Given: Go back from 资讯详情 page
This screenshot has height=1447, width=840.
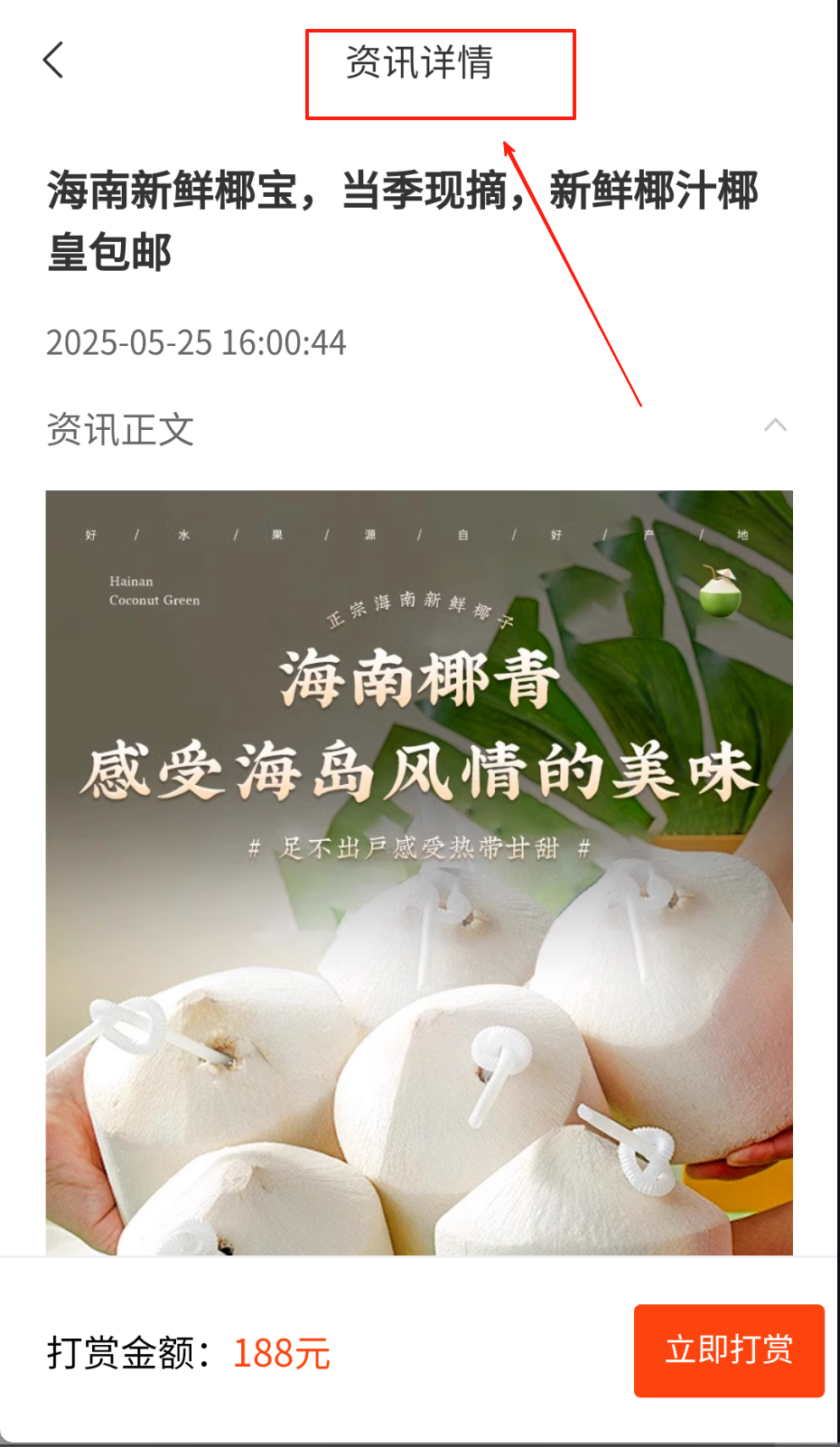Looking at the screenshot, I should pyautogui.click(x=53, y=61).
